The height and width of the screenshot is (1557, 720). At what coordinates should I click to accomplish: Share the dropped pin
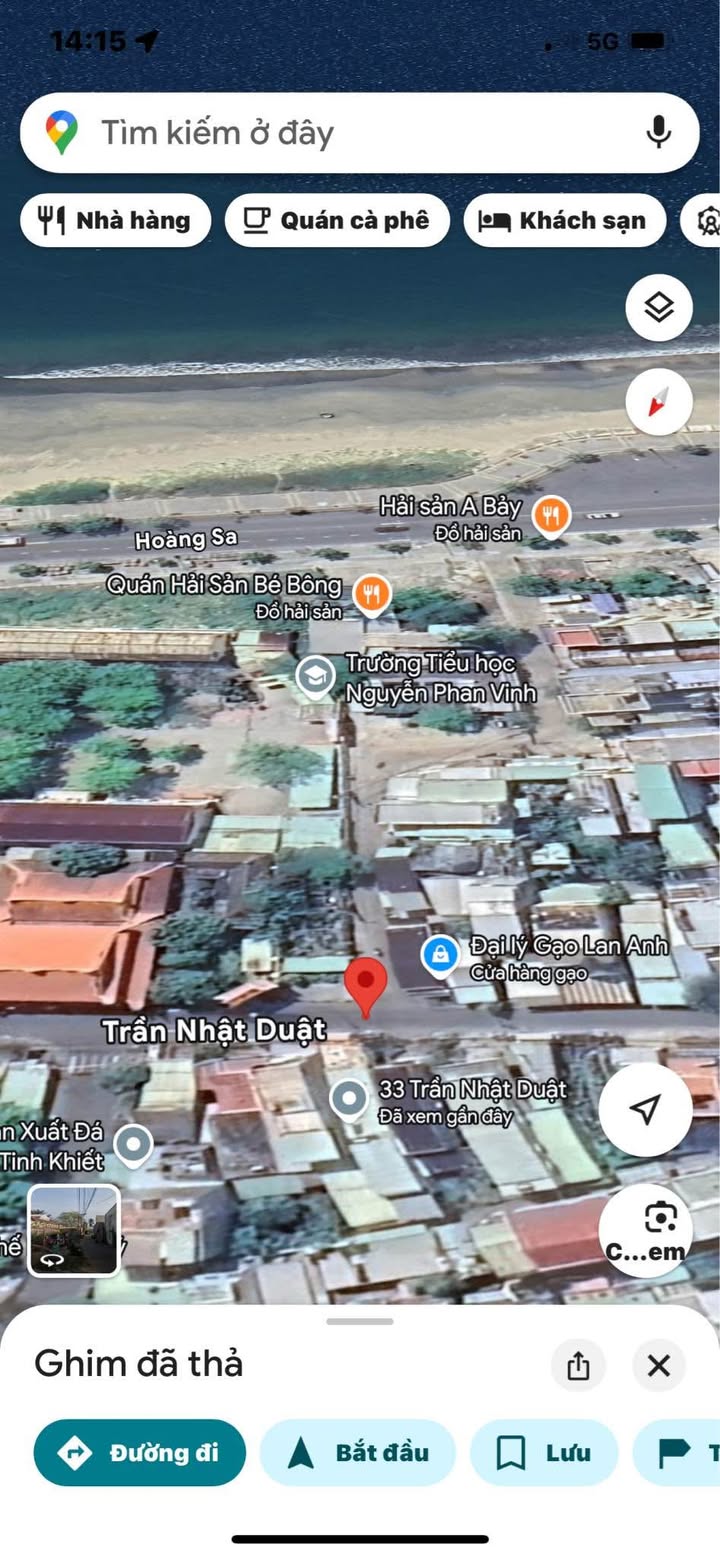[578, 1366]
